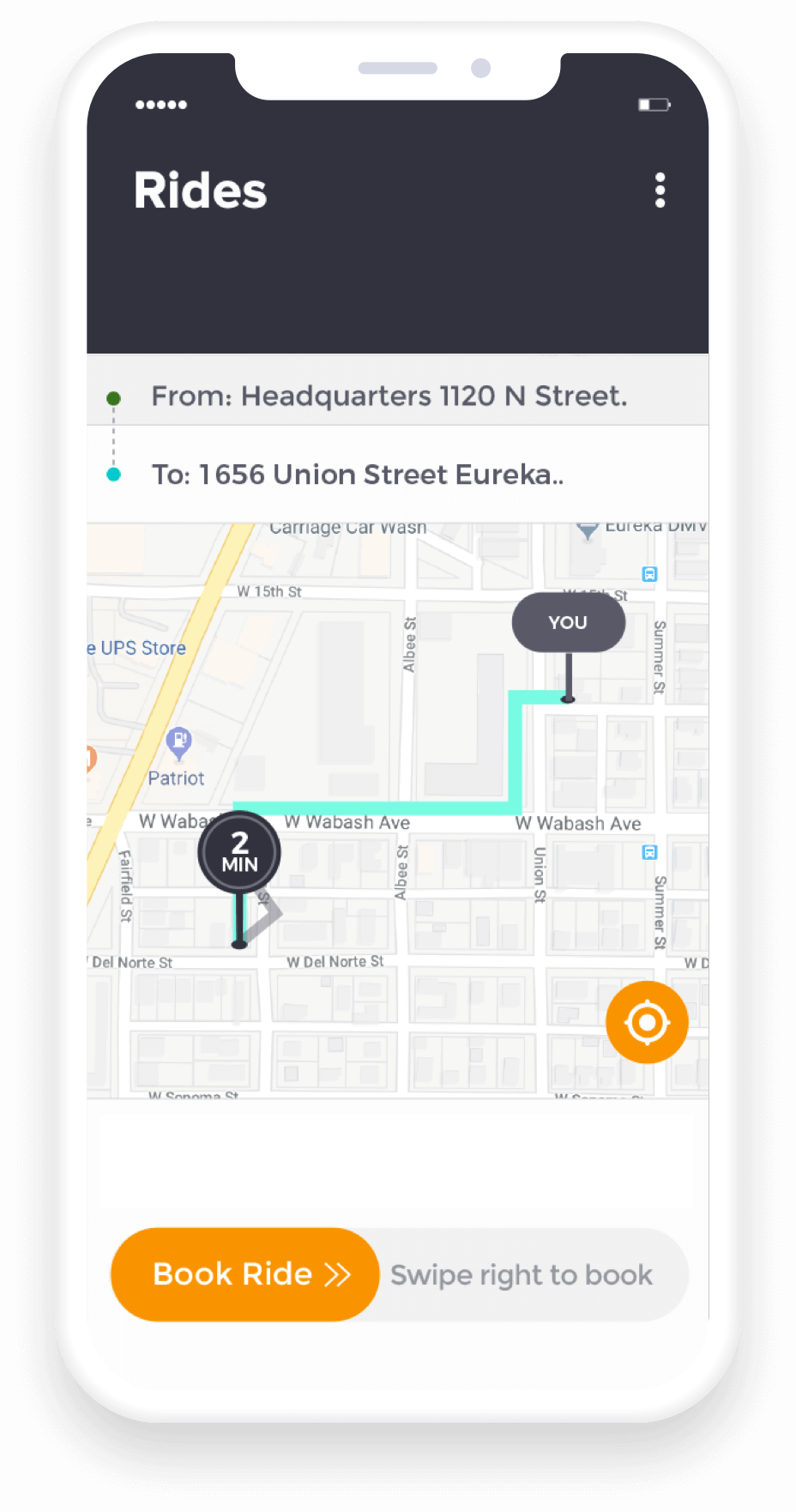Select the UPS Store label on map
Viewport: 796px width, 1512px height.
137,648
